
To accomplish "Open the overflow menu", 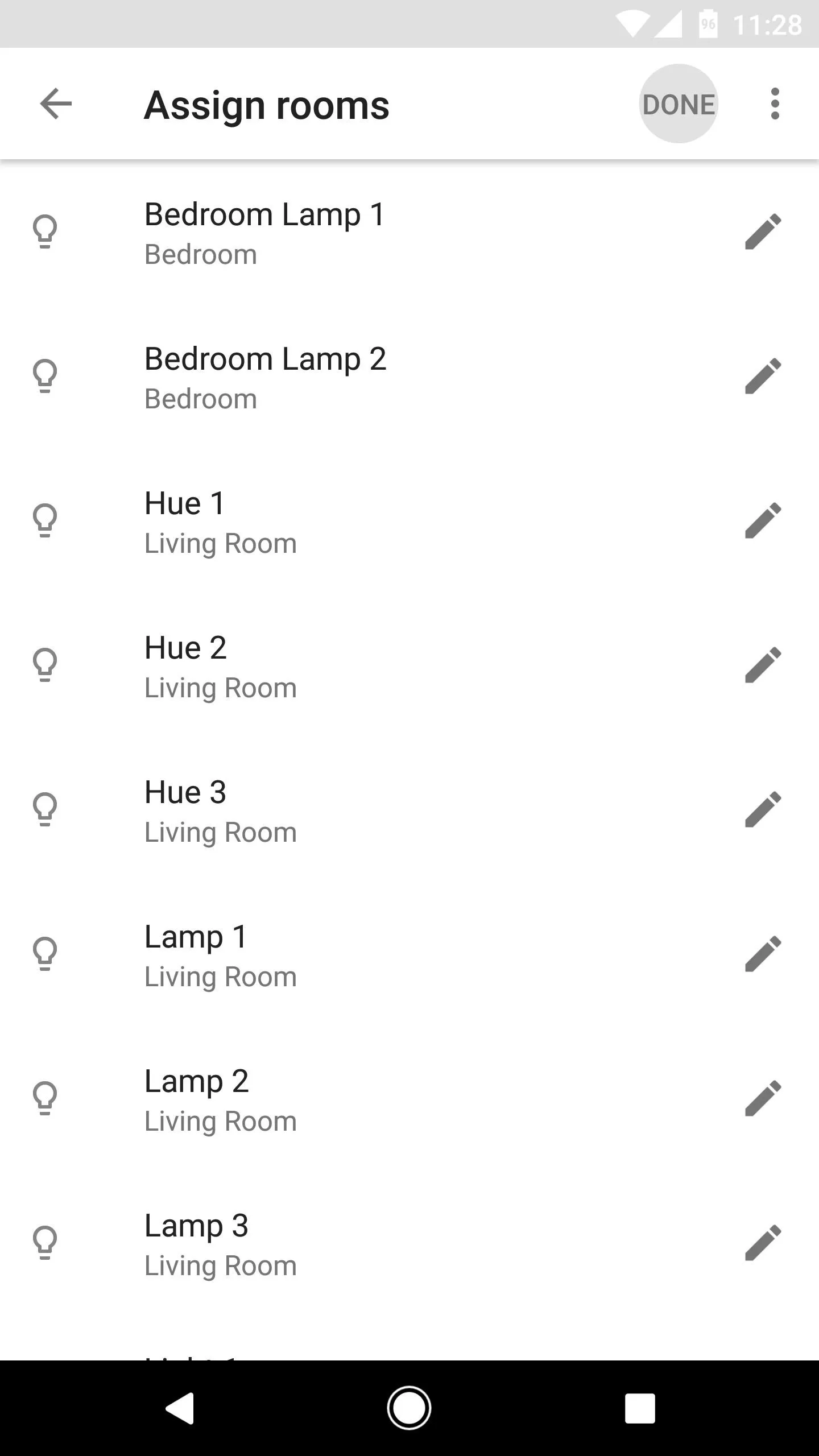I will 775,104.
